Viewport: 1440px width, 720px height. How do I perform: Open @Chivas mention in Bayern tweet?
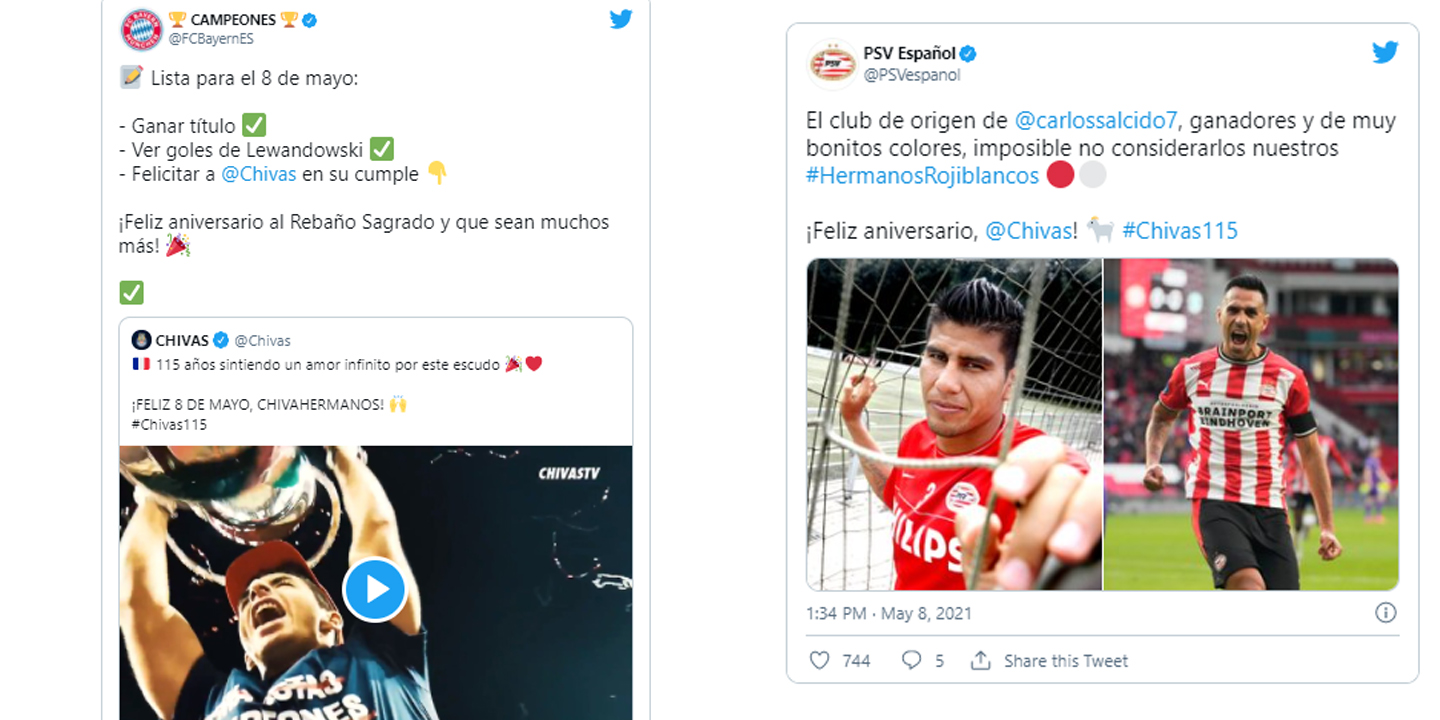tap(258, 174)
